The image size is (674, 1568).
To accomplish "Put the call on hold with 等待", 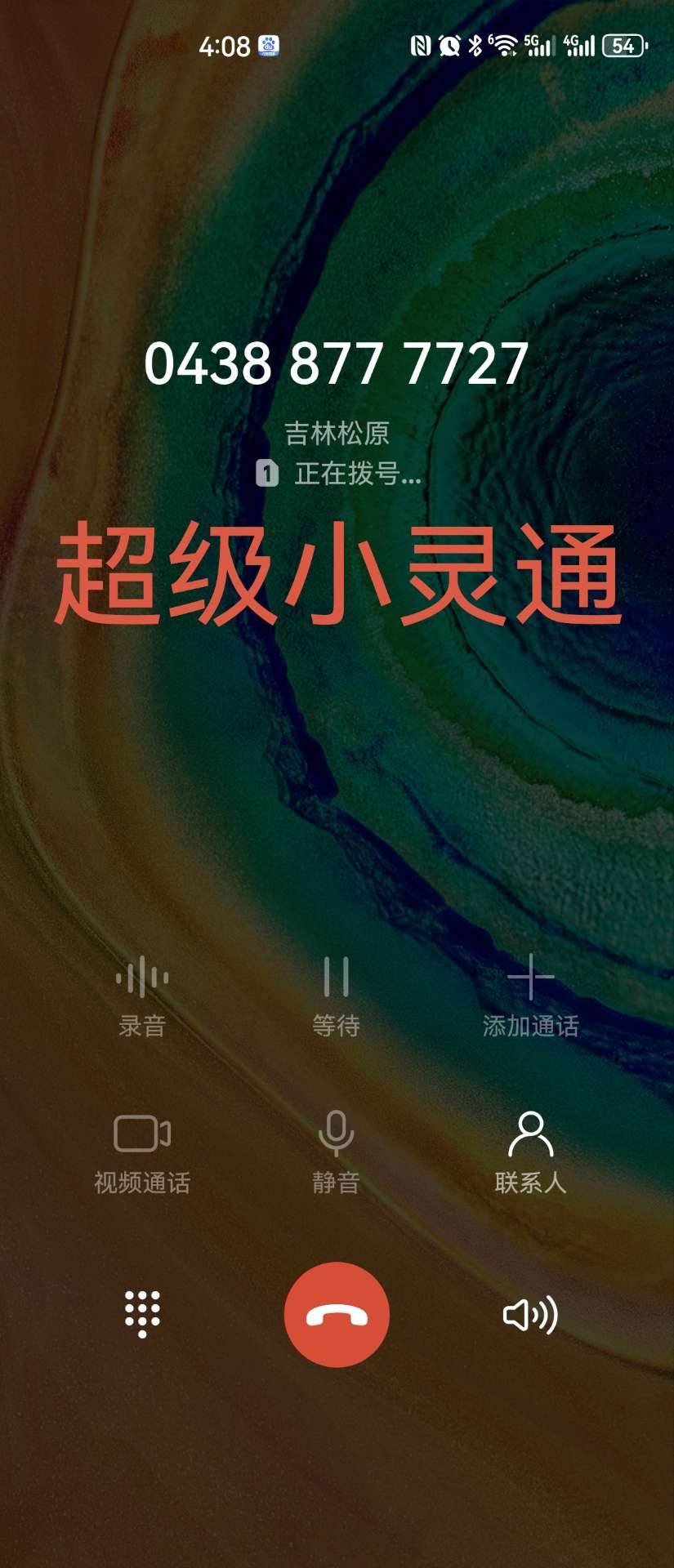I will 336,994.
